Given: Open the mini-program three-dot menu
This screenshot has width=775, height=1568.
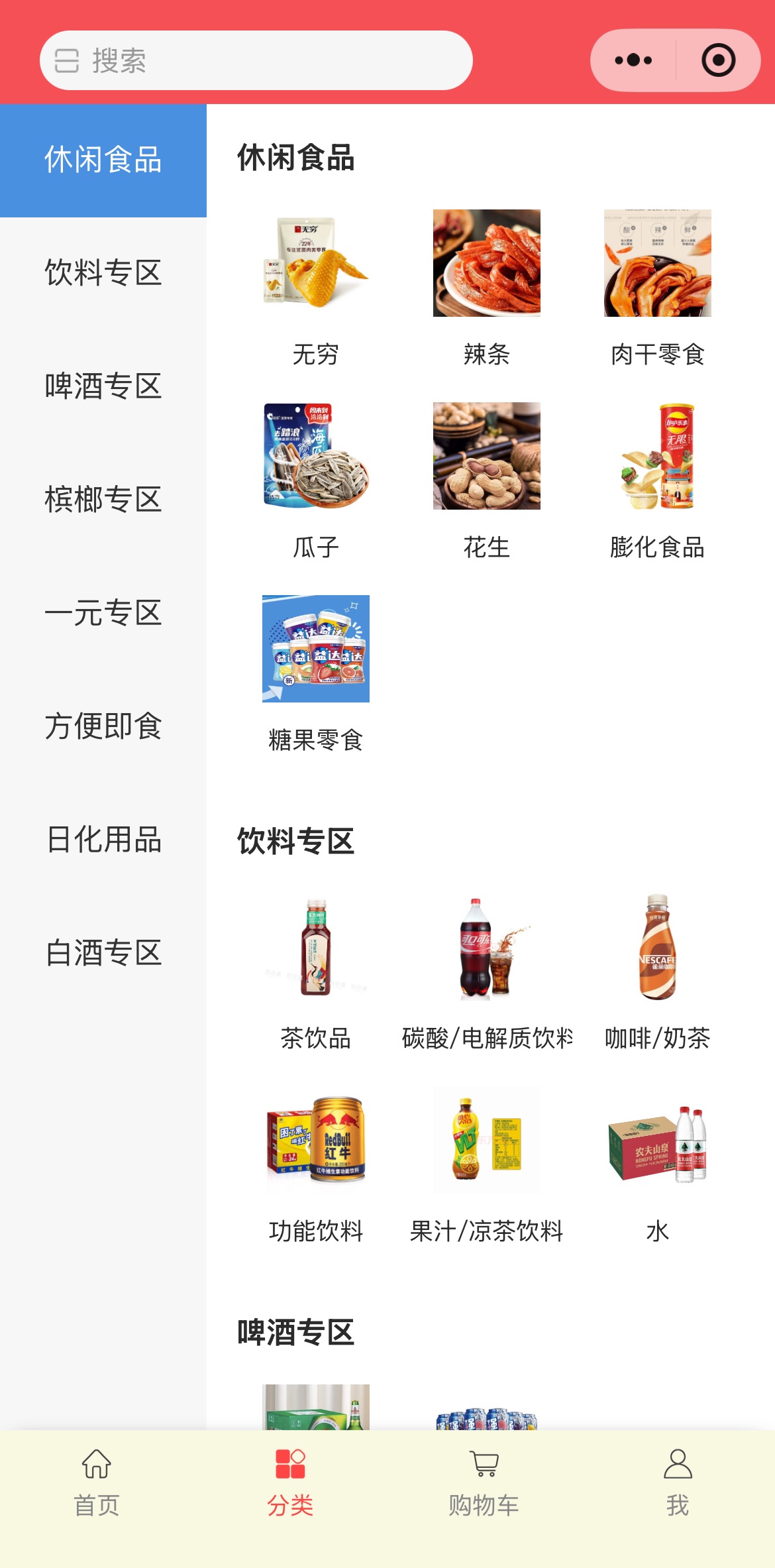Looking at the screenshot, I should 633,60.
